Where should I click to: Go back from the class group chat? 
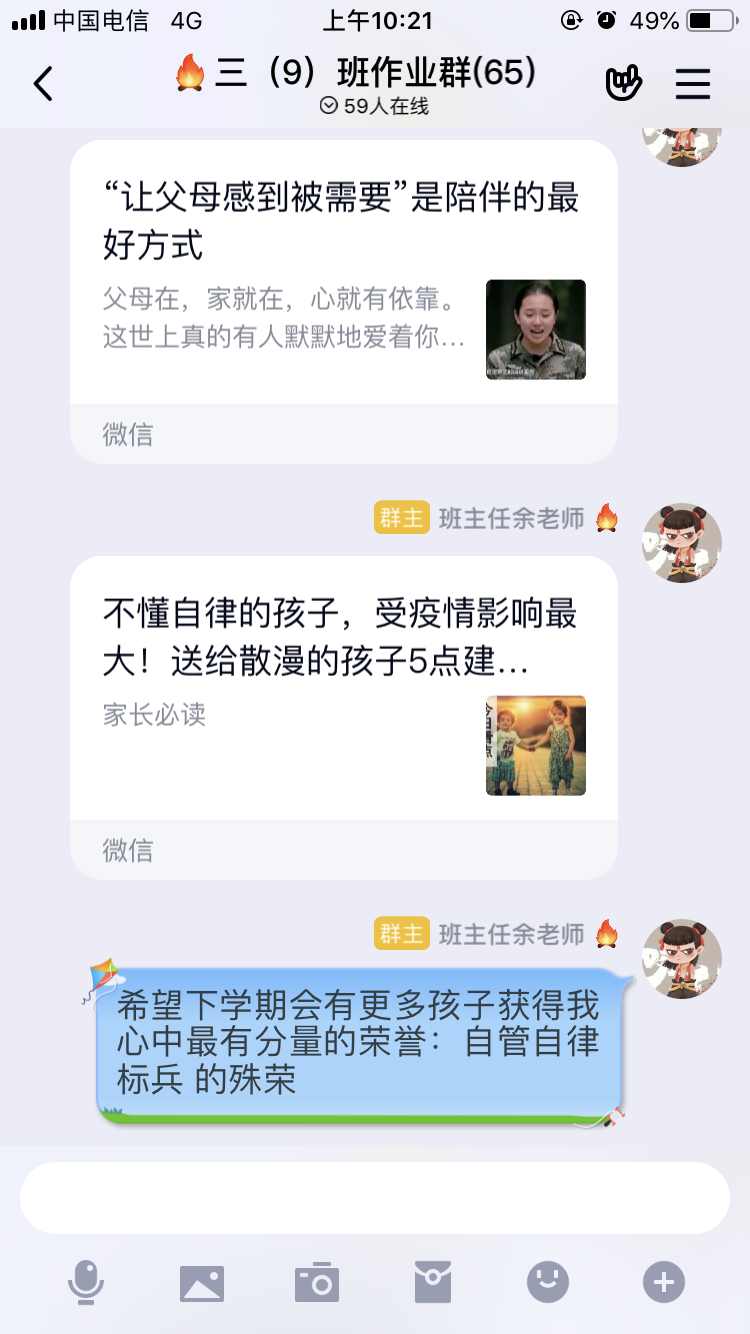tap(43, 84)
